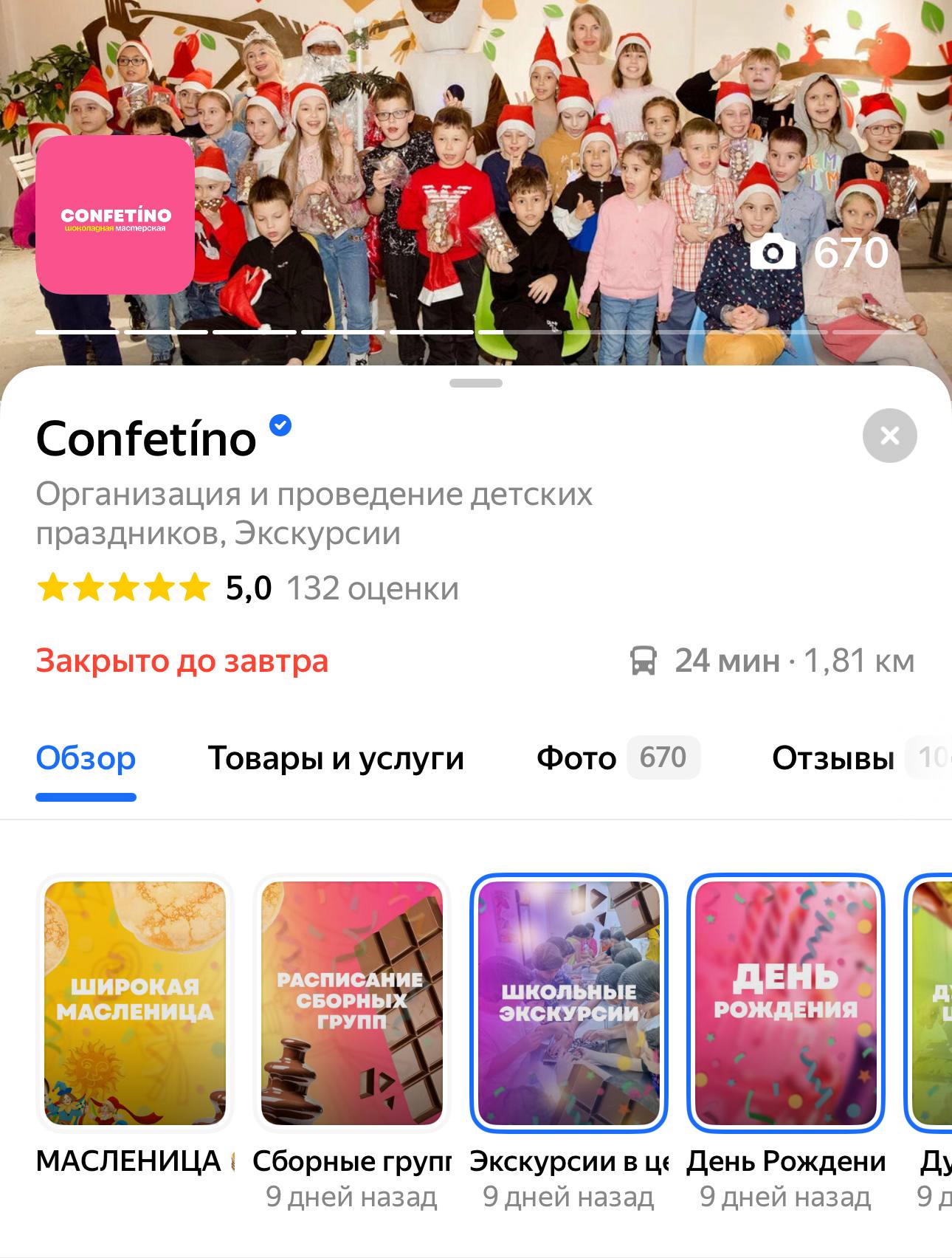Open the Confetíno logo image
This screenshot has height=1258, width=952.
pyautogui.click(x=115, y=215)
